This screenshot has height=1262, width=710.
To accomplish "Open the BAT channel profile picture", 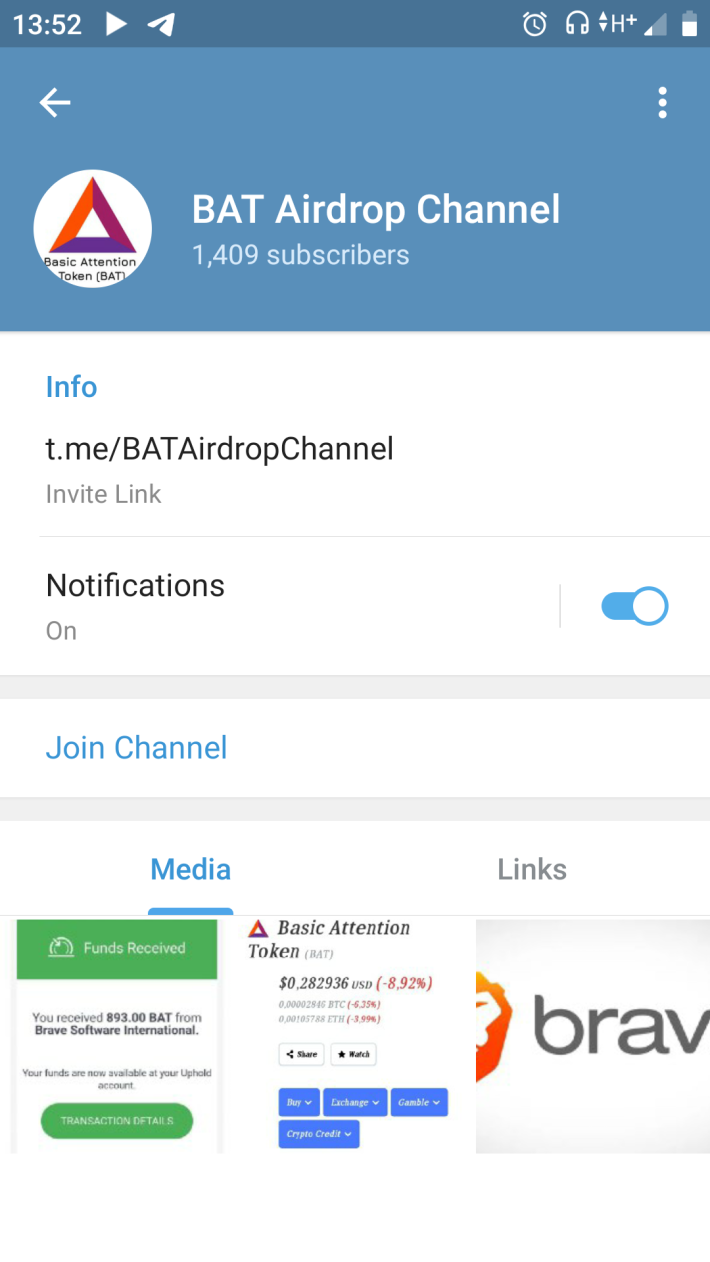I will click(93, 229).
